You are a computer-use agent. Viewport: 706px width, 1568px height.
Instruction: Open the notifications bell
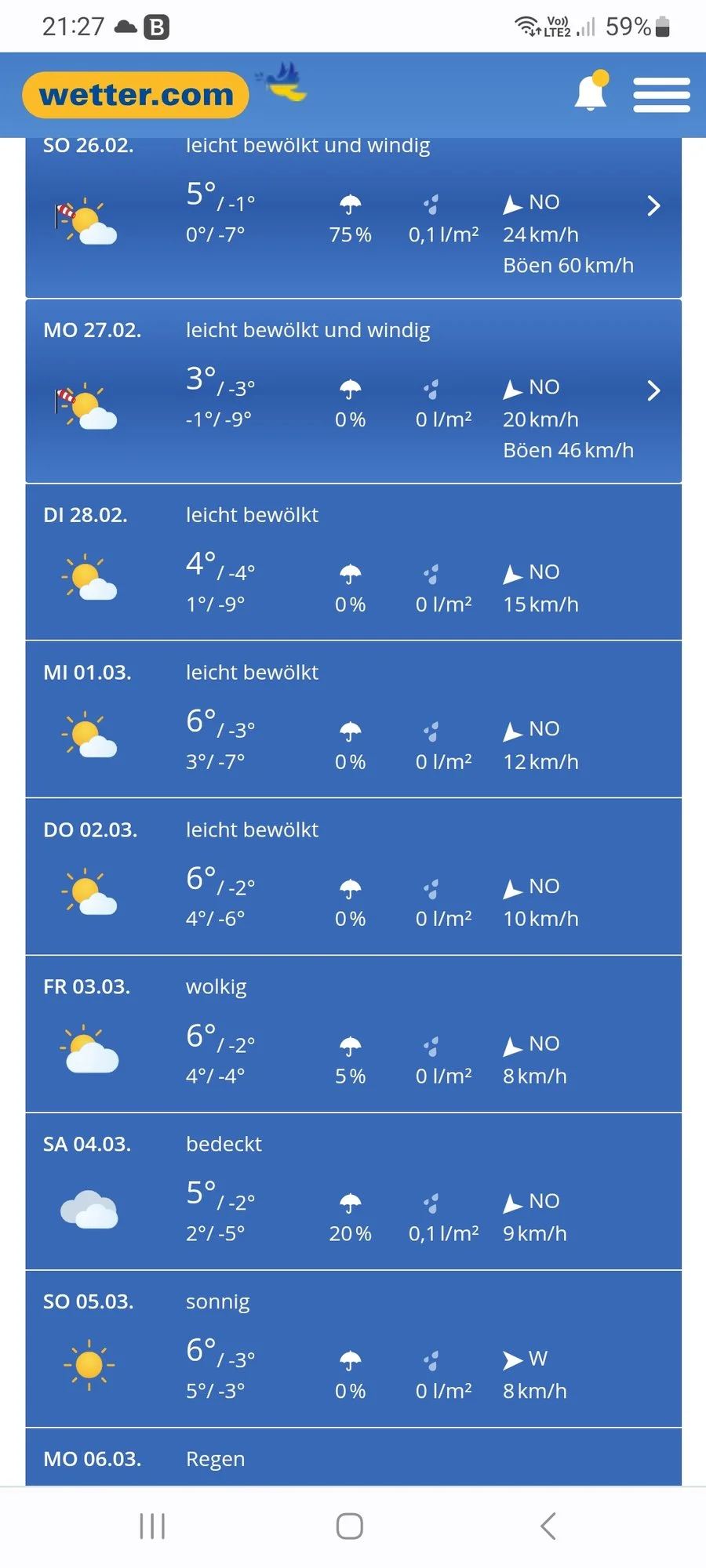point(591,93)
